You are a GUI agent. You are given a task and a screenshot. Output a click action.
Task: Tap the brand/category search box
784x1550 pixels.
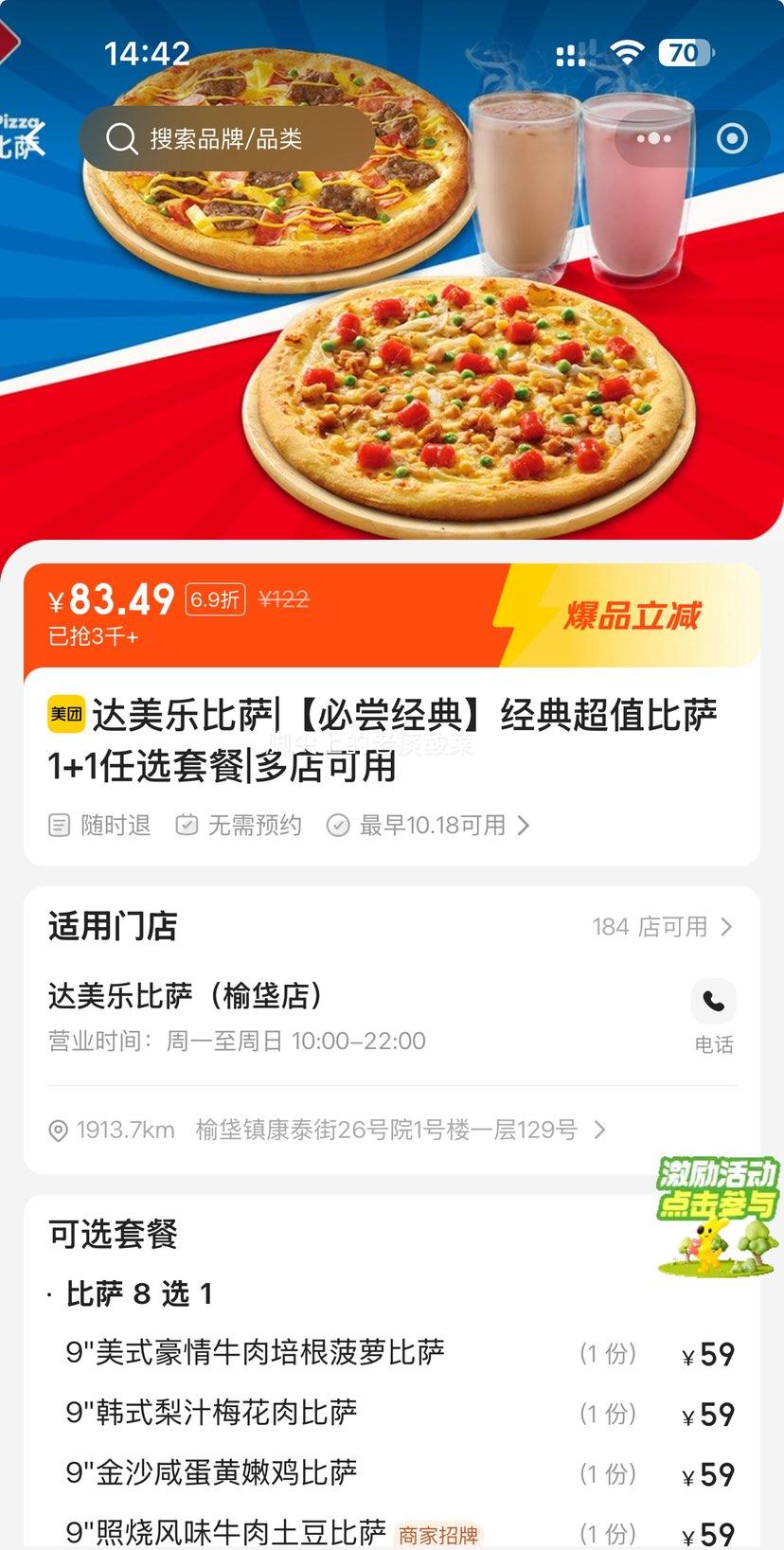point(227,139)
